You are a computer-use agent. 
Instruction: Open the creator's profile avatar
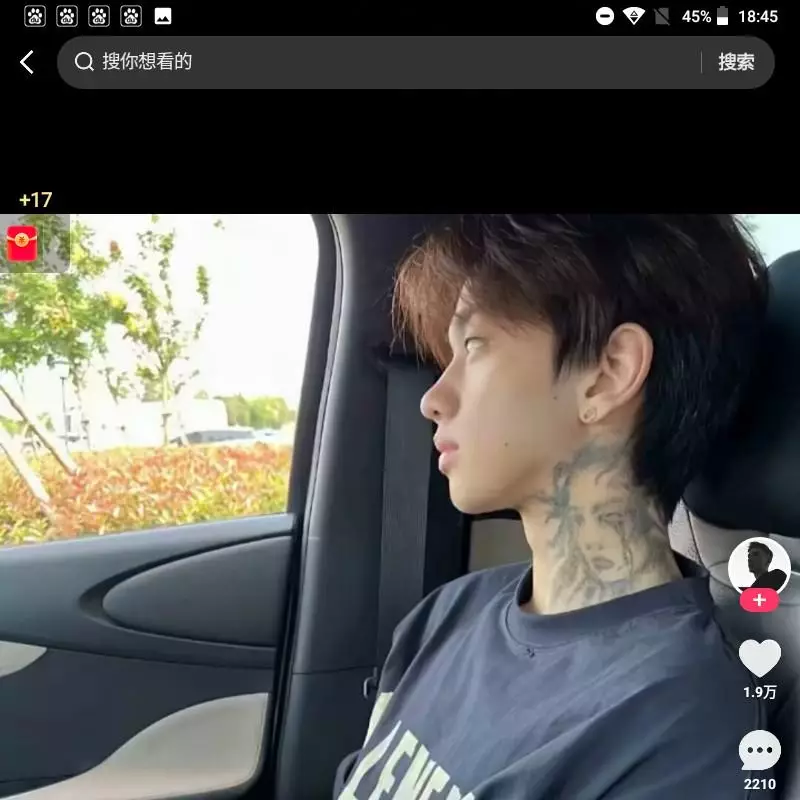tap(759, 567)
